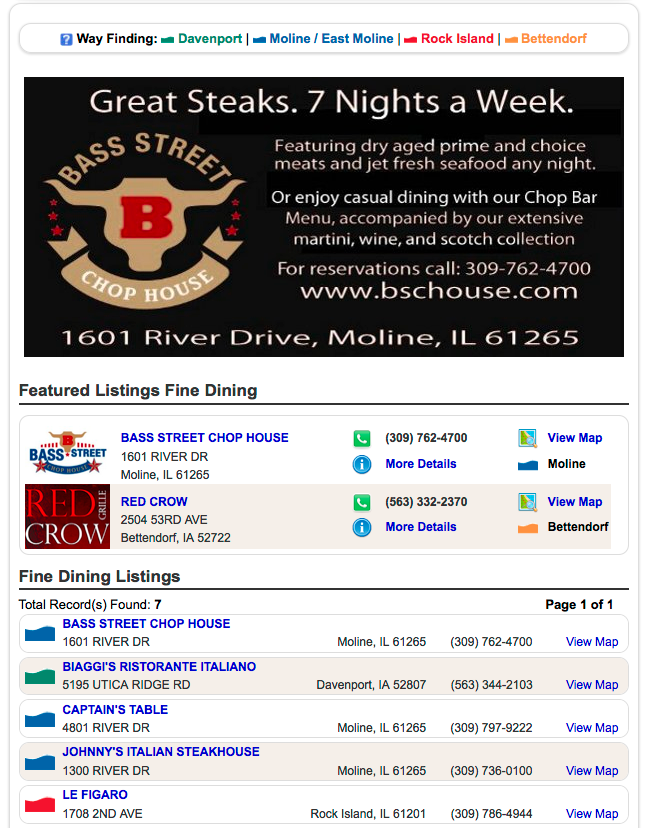Image resolution: width=651 pixels, height=828 pixels.
Task: View Map for Biaggi's Ristorante Italiano
Action: [592, 685]
